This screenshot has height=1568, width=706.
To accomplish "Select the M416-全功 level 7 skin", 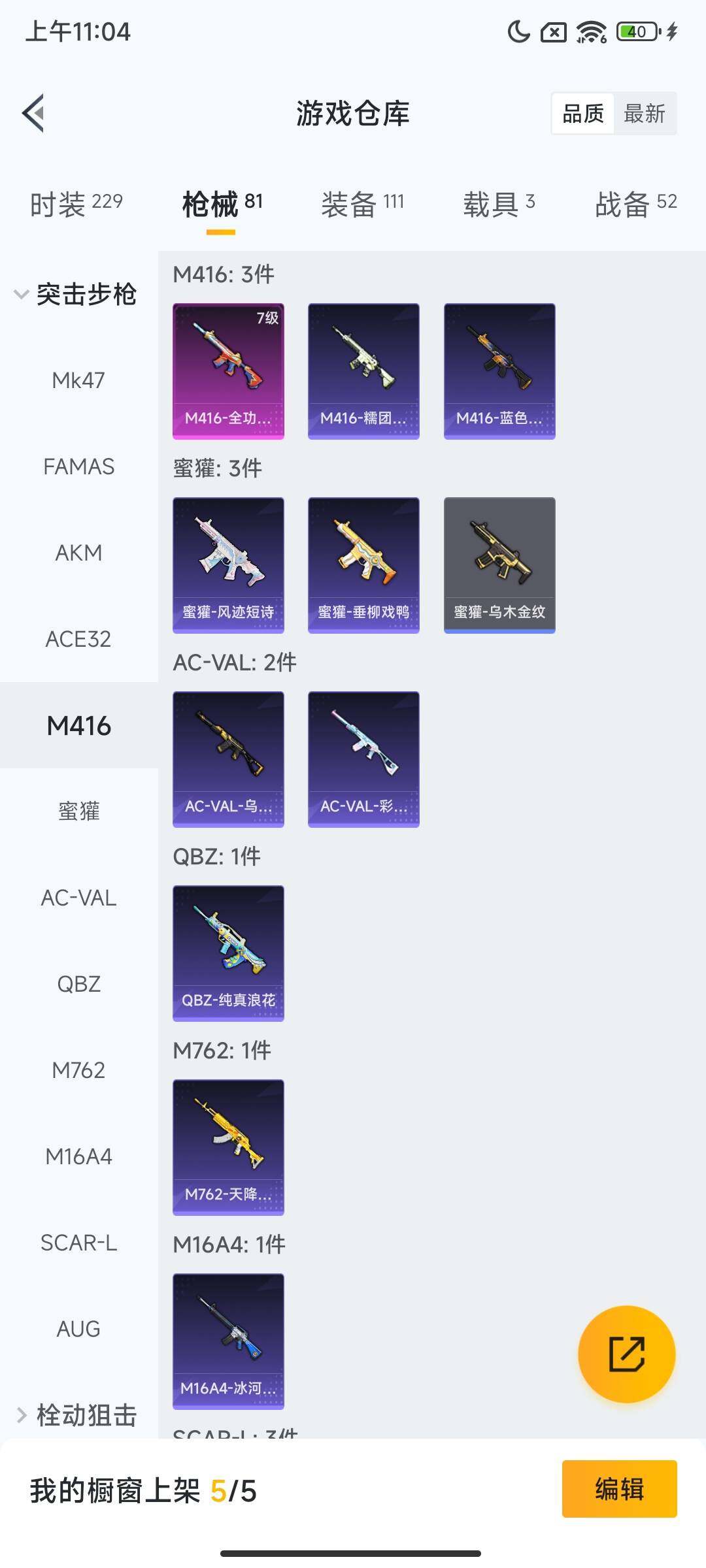I will point(227,369).
